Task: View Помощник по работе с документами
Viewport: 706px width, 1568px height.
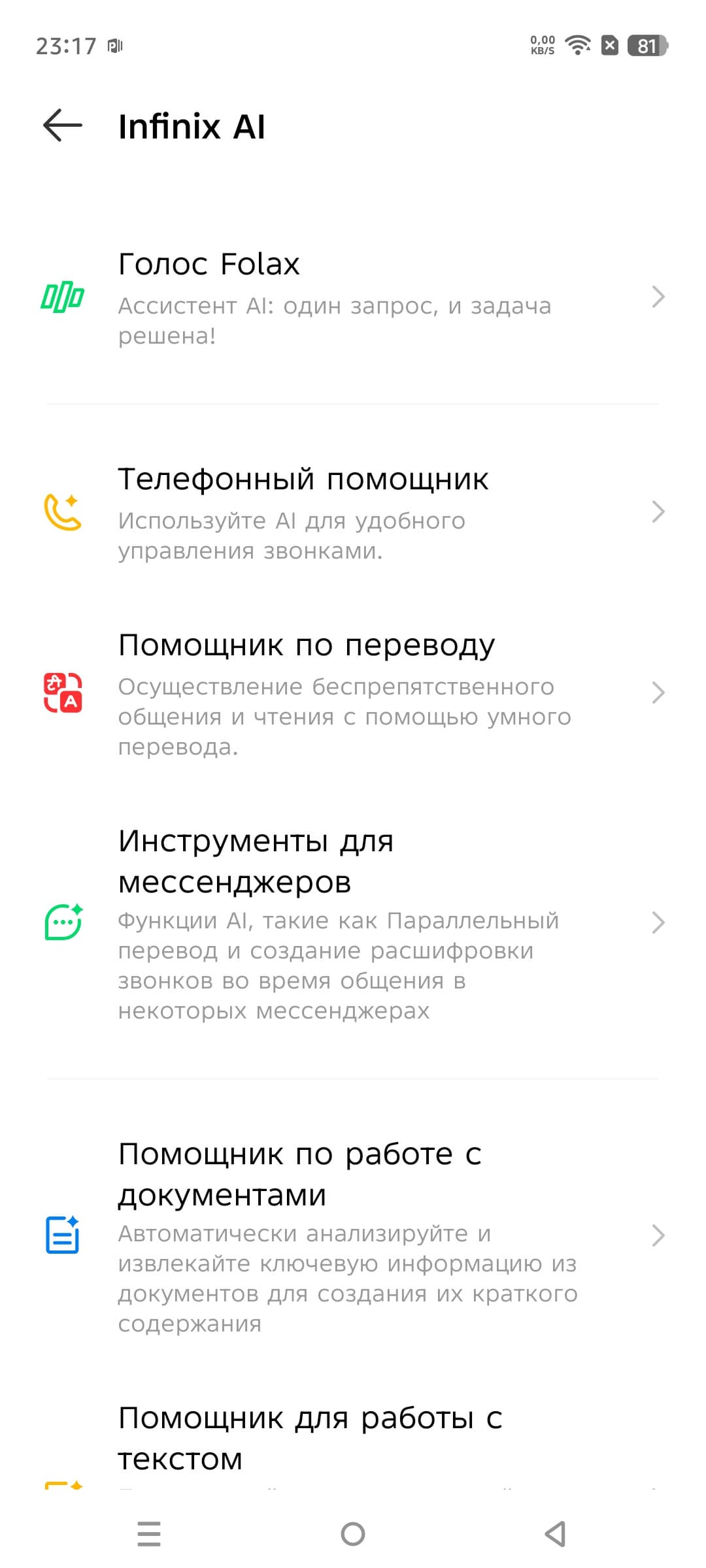Action: (353, 1236)
